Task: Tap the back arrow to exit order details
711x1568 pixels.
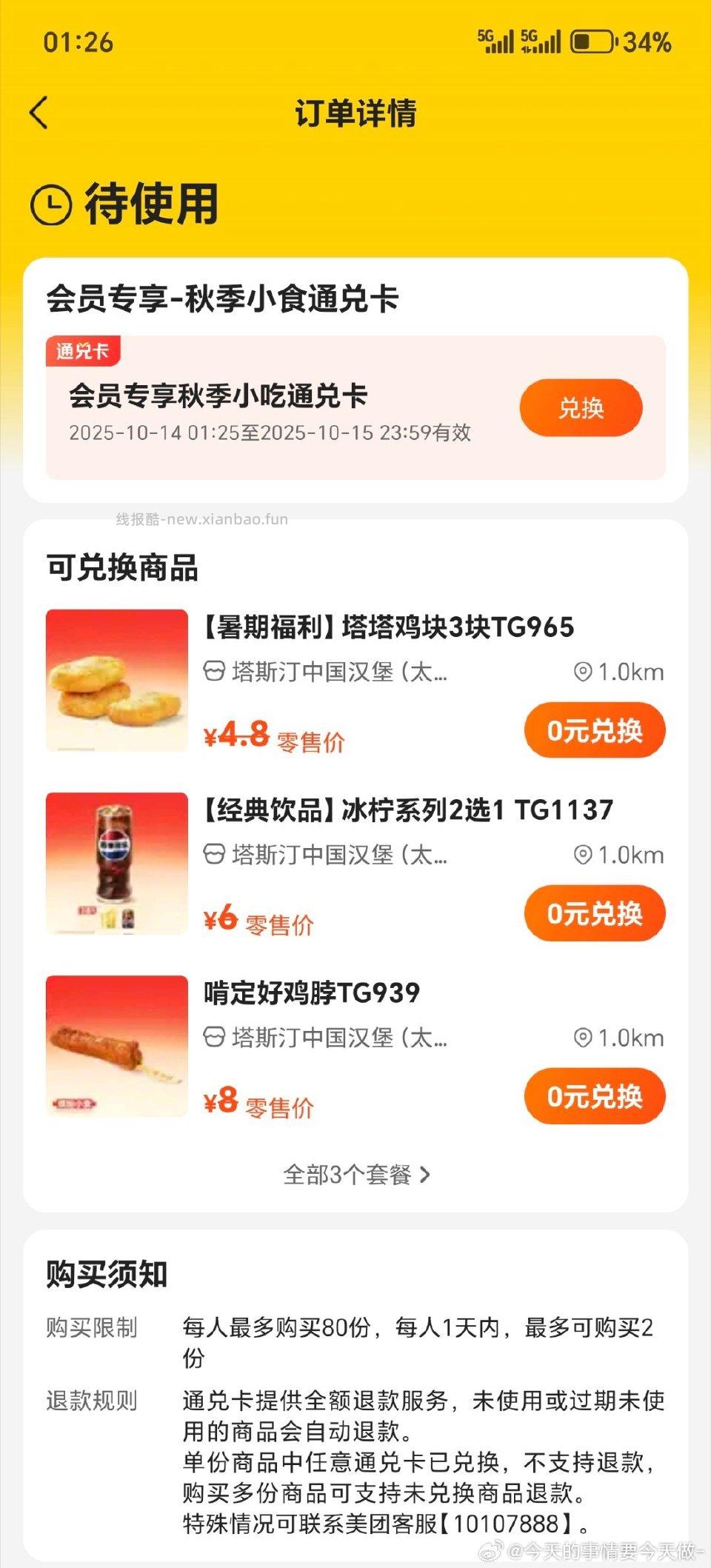Action: tap(39, 113)
